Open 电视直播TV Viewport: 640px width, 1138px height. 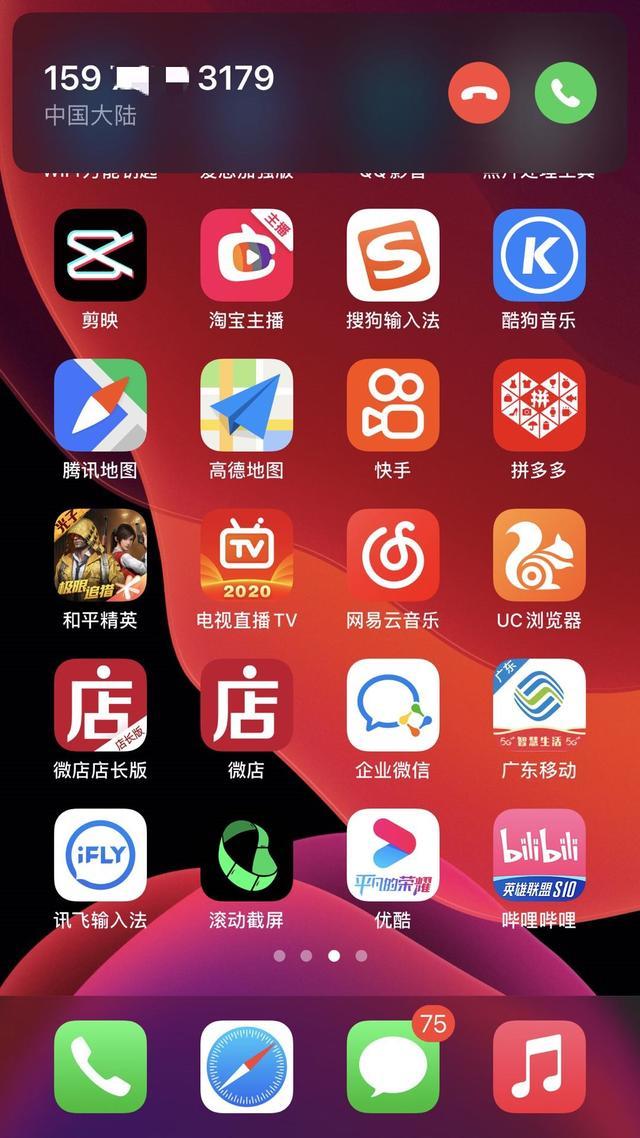[x=246, y=555]
